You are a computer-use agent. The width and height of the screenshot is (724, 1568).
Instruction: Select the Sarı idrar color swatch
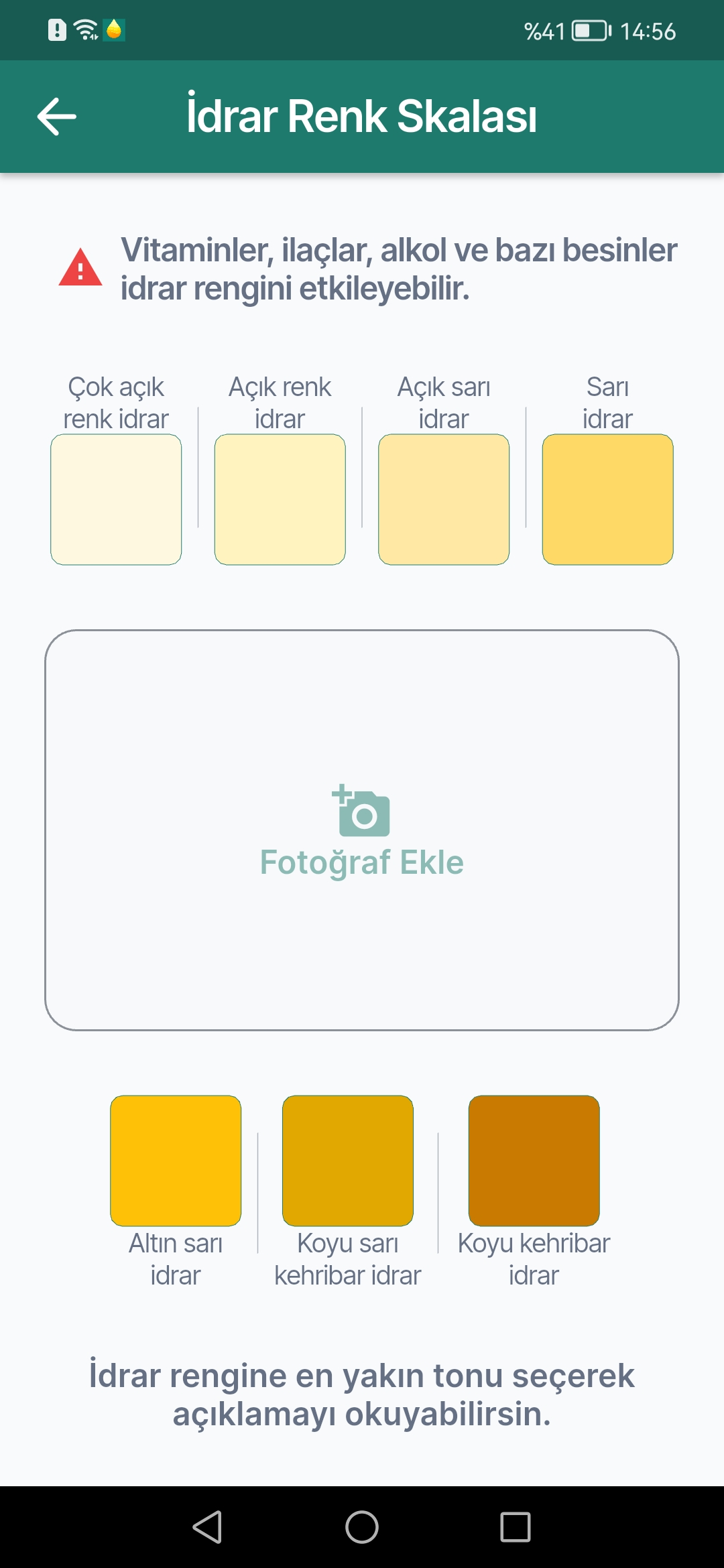608,499
